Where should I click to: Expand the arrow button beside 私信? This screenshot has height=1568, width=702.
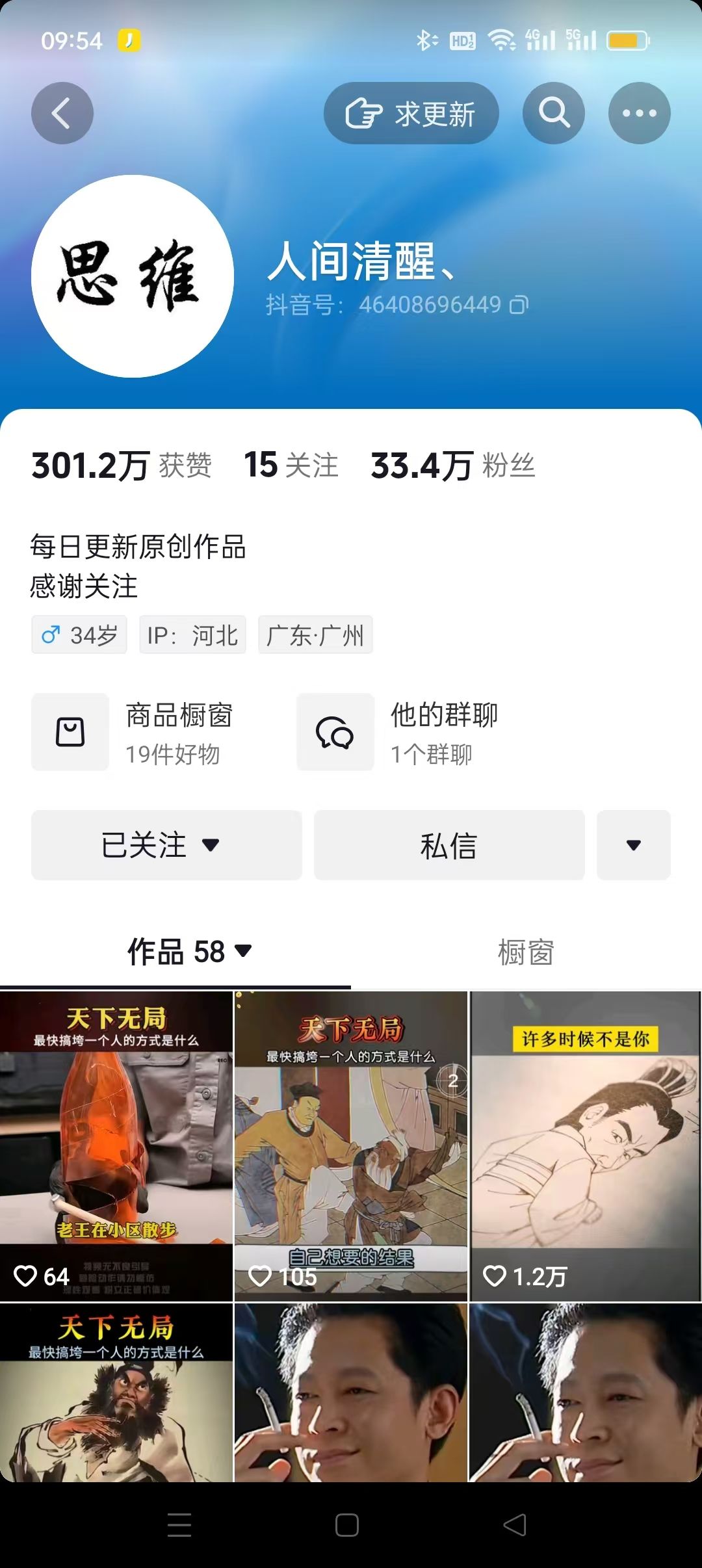point(633,845)
